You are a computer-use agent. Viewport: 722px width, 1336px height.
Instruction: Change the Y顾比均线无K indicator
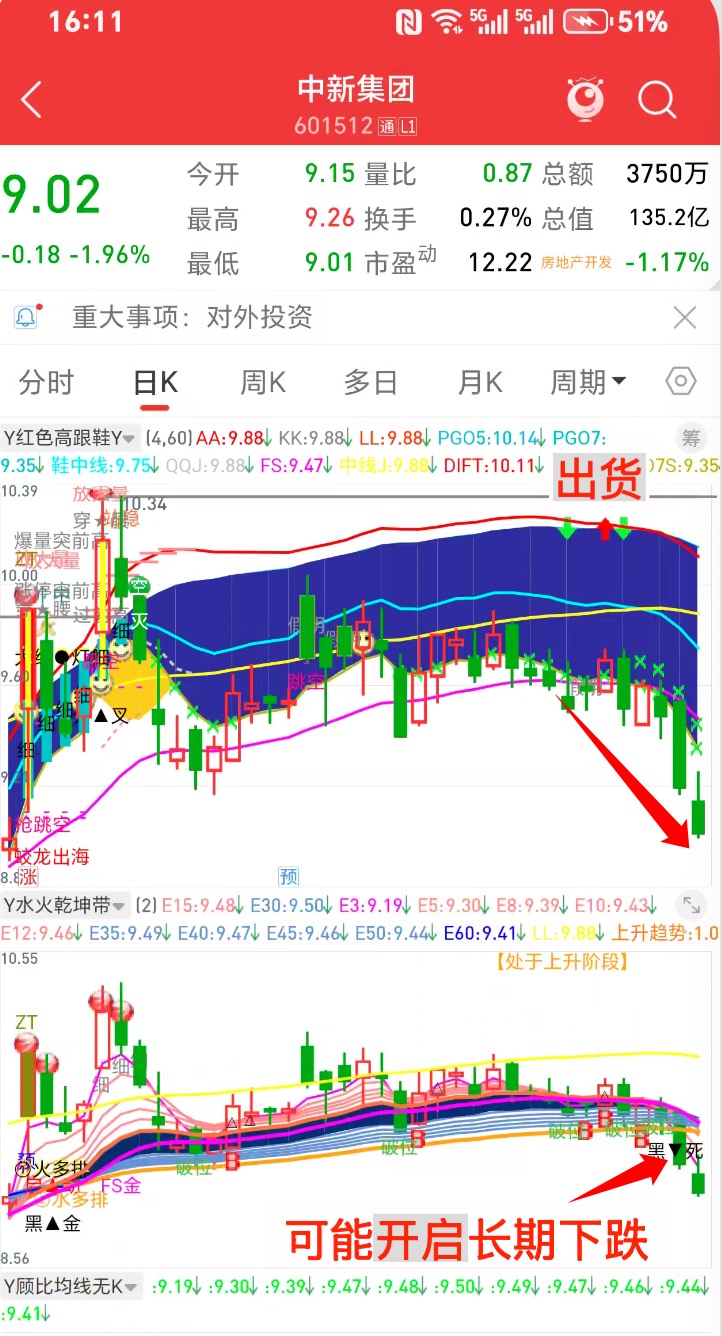click(72, 1286)
